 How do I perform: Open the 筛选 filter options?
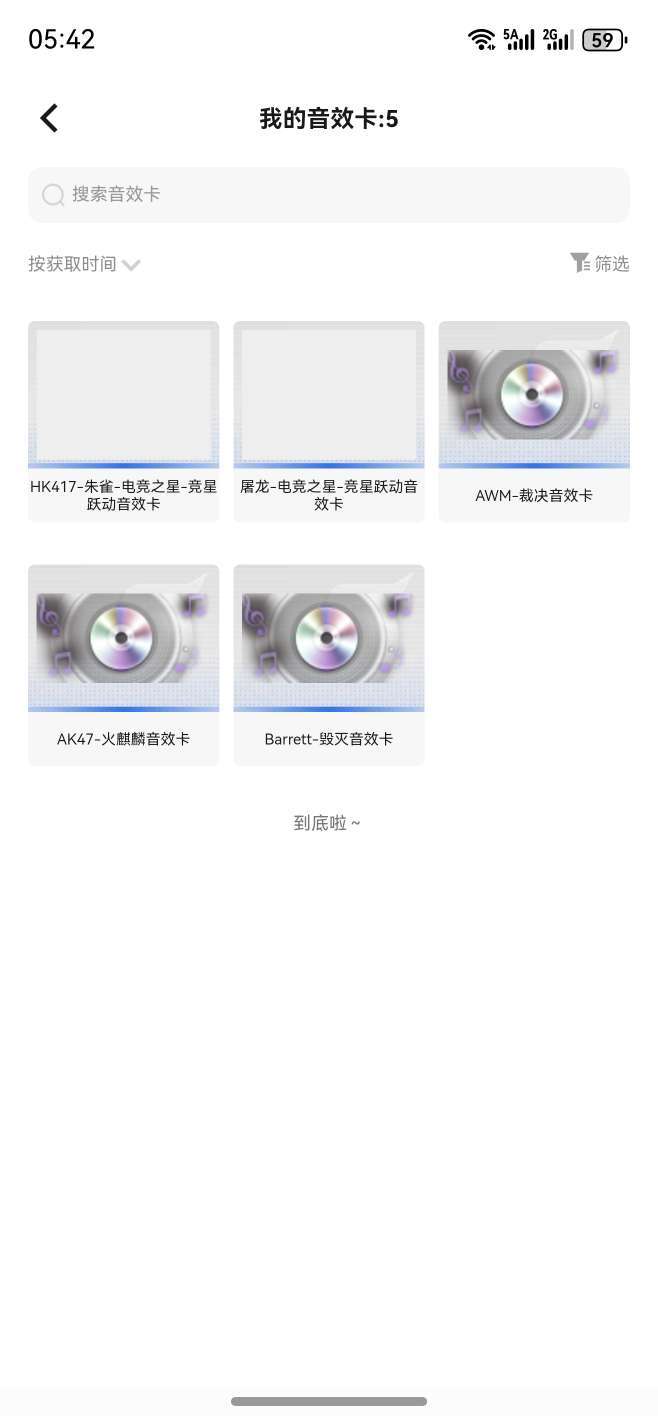[x=599, y=263]
